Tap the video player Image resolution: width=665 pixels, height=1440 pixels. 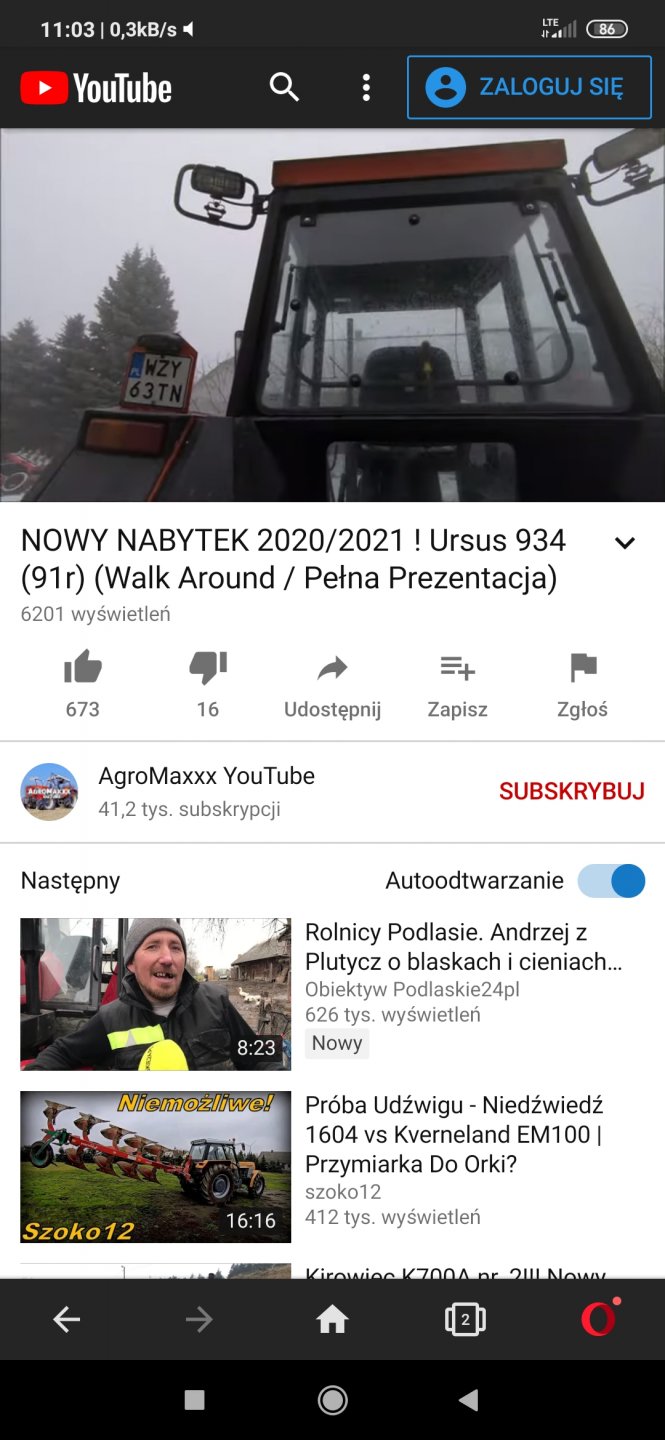coord(332,315)
